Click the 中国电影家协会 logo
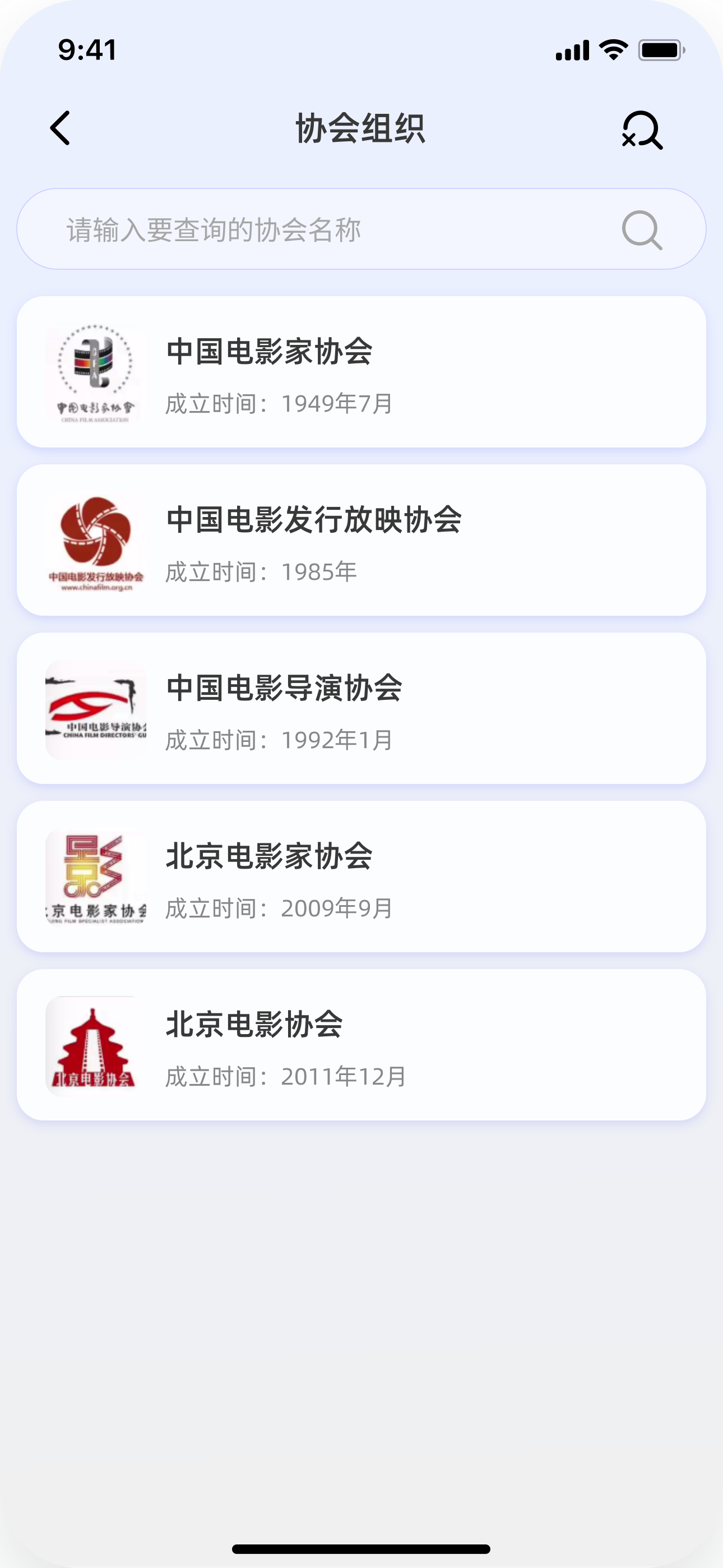723x1568 pixels. 95,373
